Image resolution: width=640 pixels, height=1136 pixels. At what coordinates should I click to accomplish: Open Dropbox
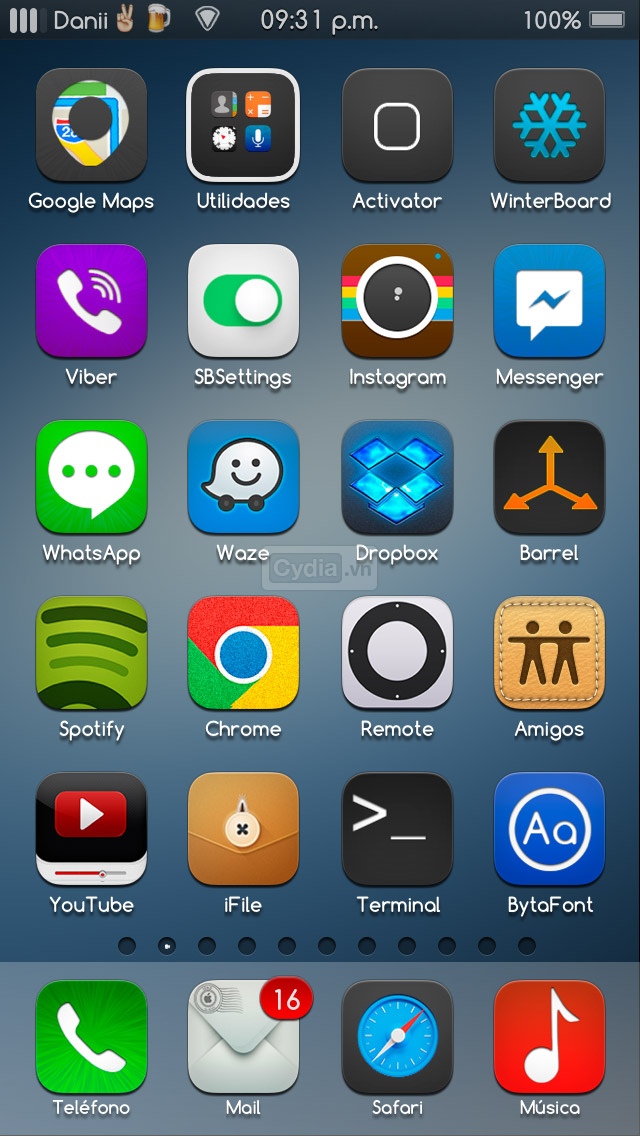pyautogui.click(x=397, y=477)
